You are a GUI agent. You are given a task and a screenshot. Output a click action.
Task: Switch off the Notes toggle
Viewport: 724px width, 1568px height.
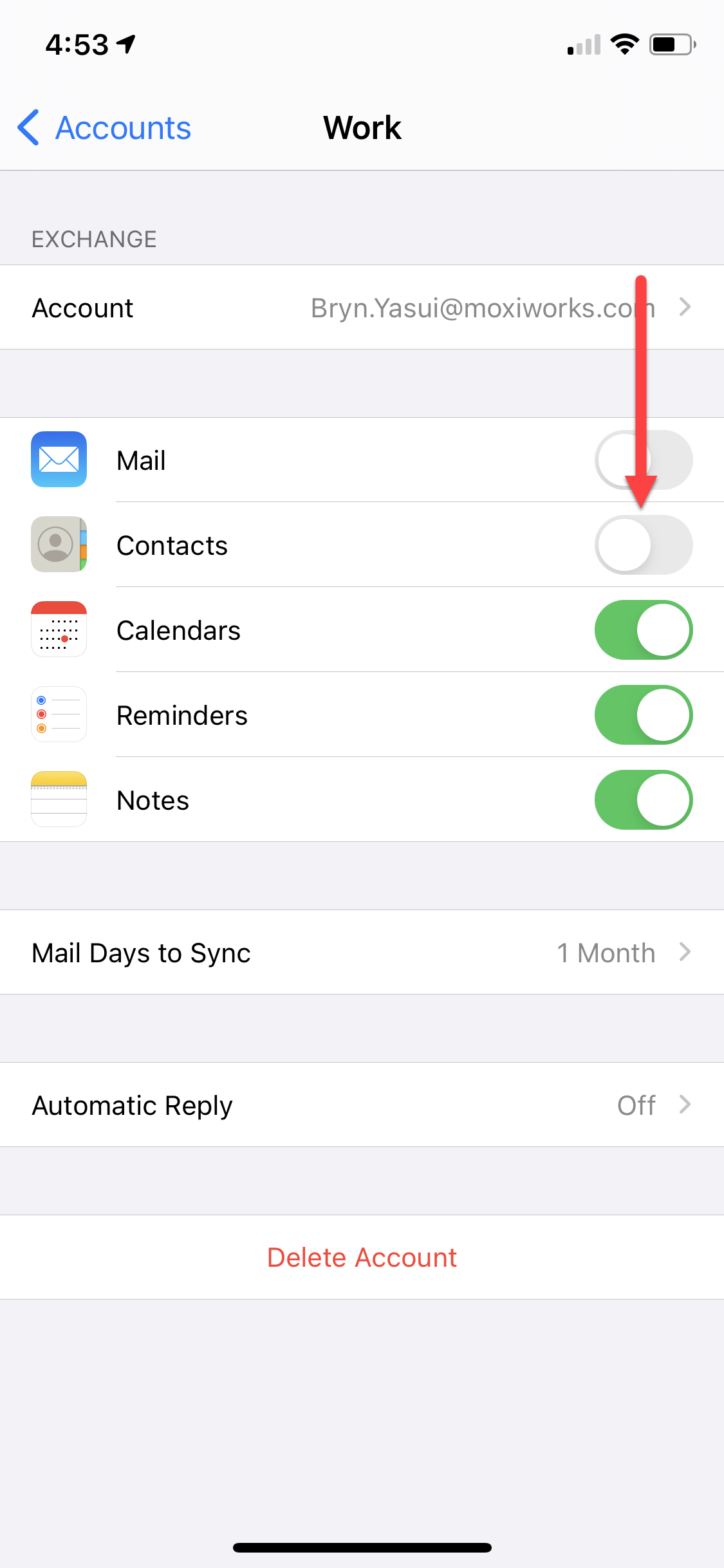click(x=643, y=800)
